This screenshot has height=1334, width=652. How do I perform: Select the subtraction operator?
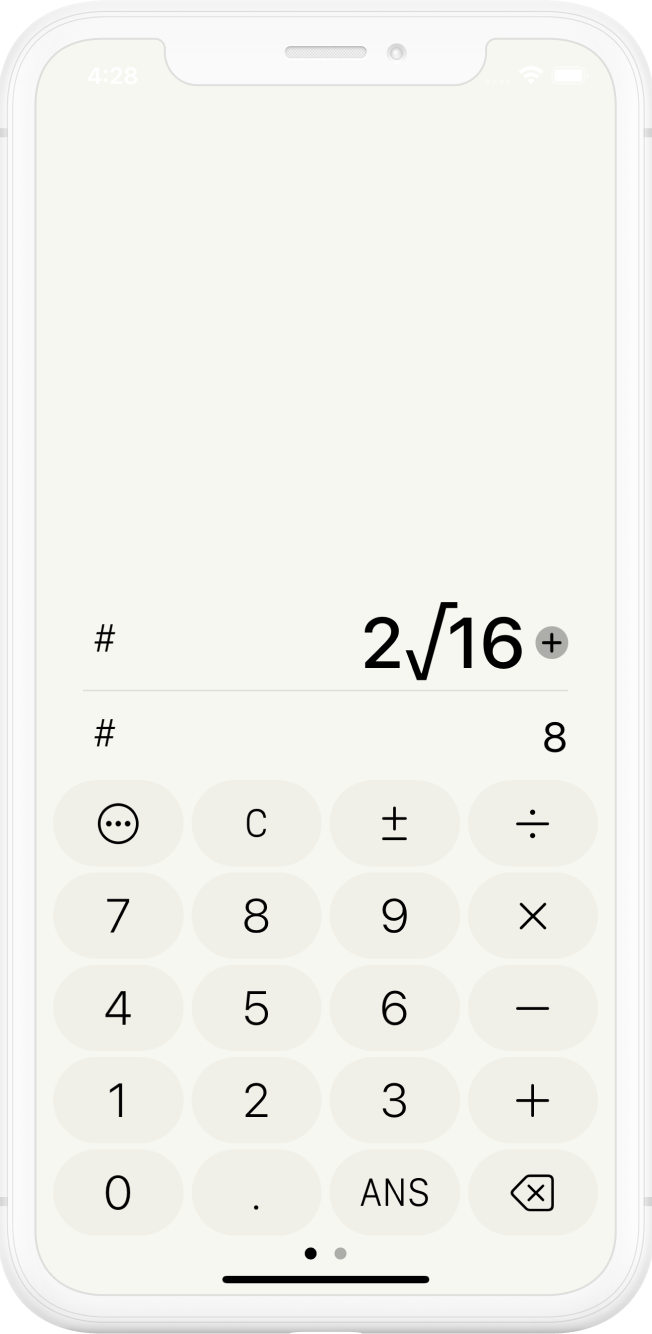532,1008
